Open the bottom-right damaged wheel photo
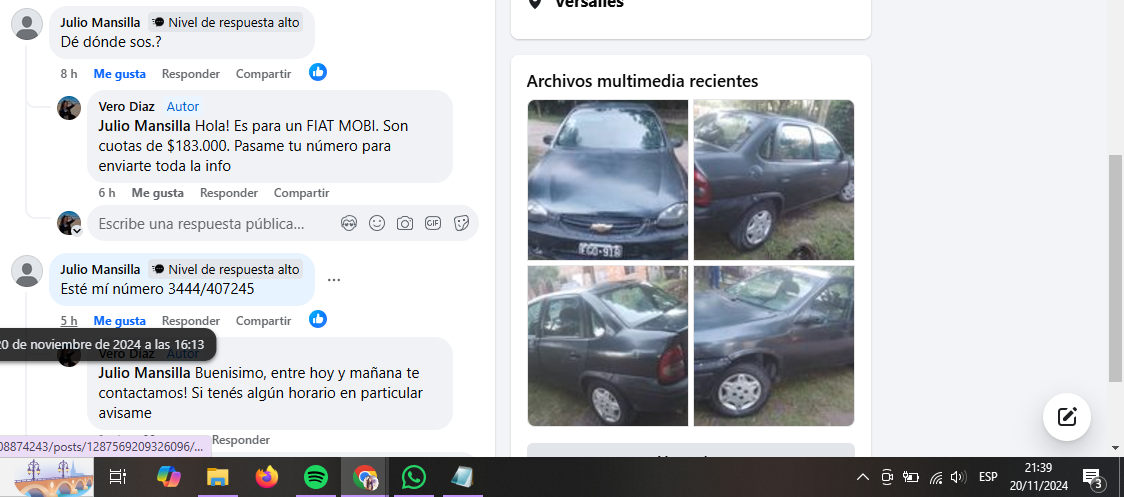1124x497 pixels. [x=773, y=345]
